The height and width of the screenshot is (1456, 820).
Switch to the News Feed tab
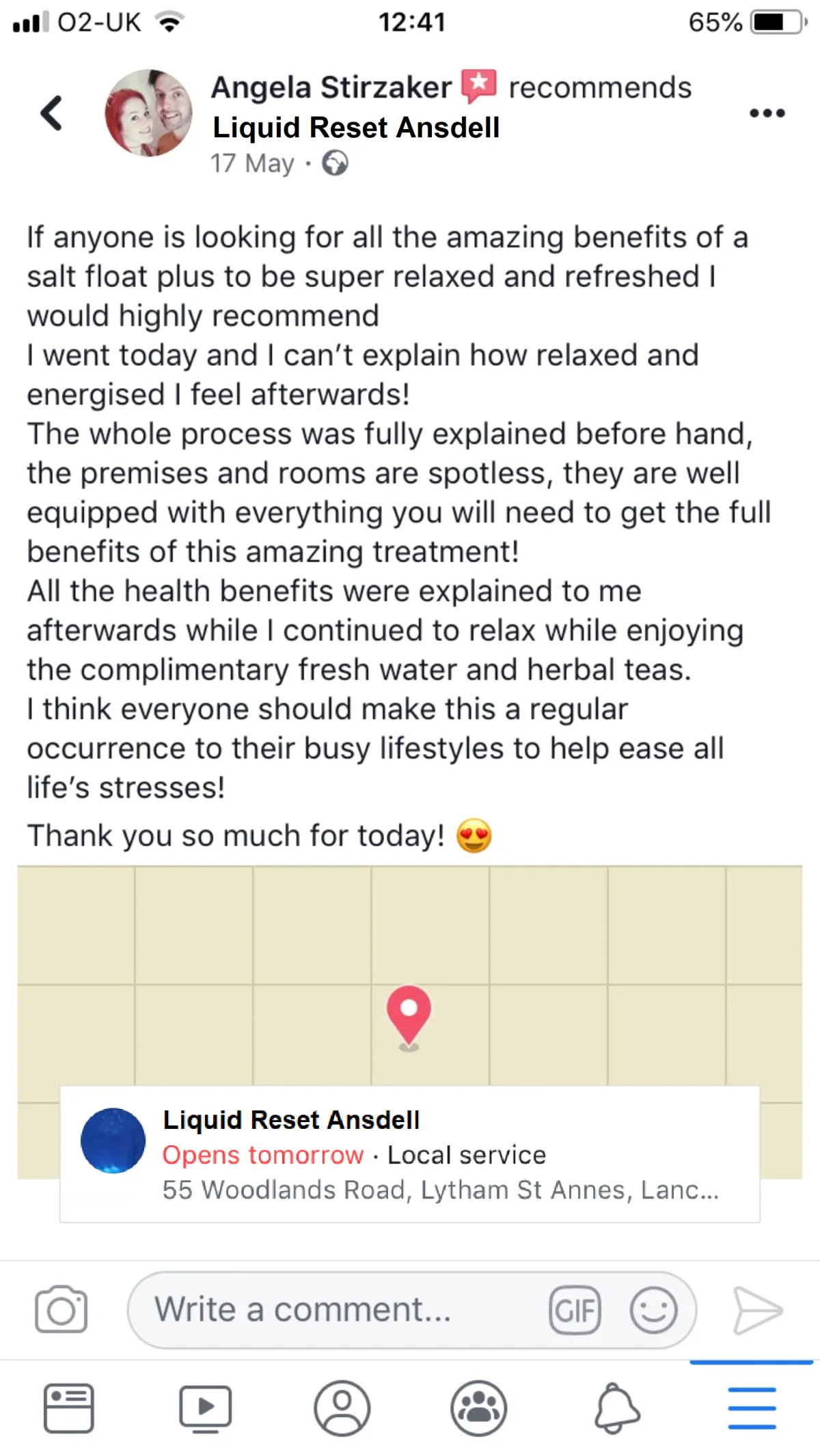68,1408
